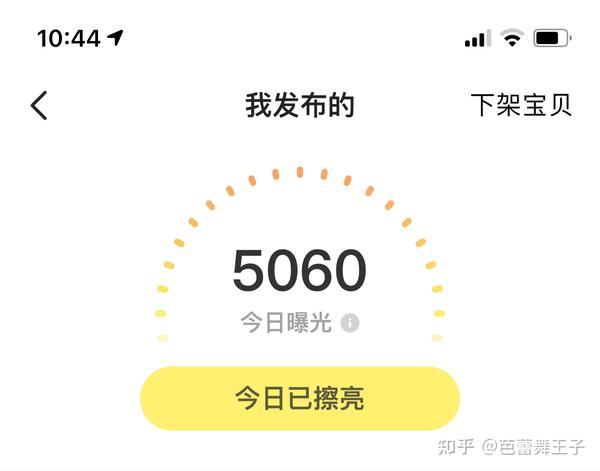The width and height of the screenshot is (600, 471).
Task: Tap the info icon beside 今日曝光
Action: [350, 323]
